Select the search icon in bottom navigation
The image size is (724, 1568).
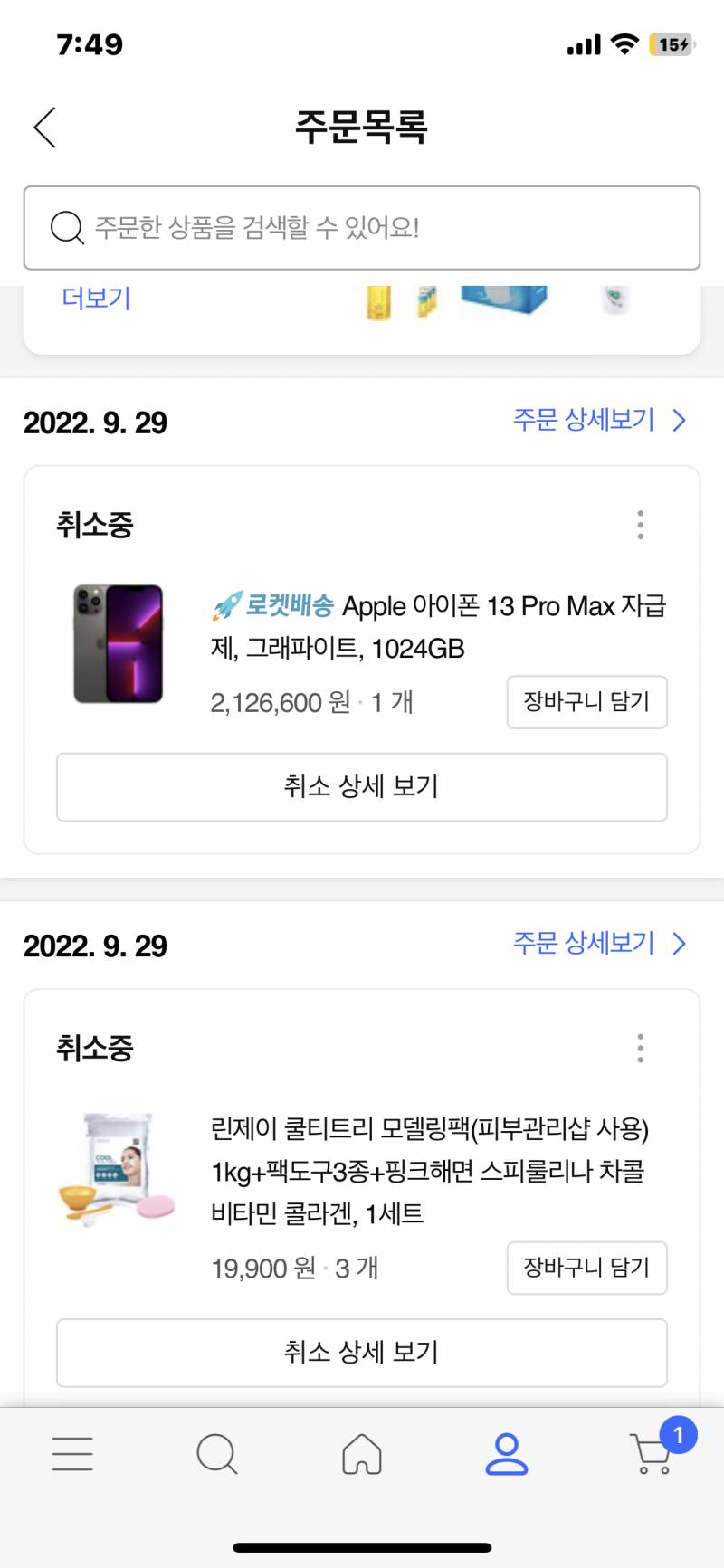click(x=217, y=1454)
